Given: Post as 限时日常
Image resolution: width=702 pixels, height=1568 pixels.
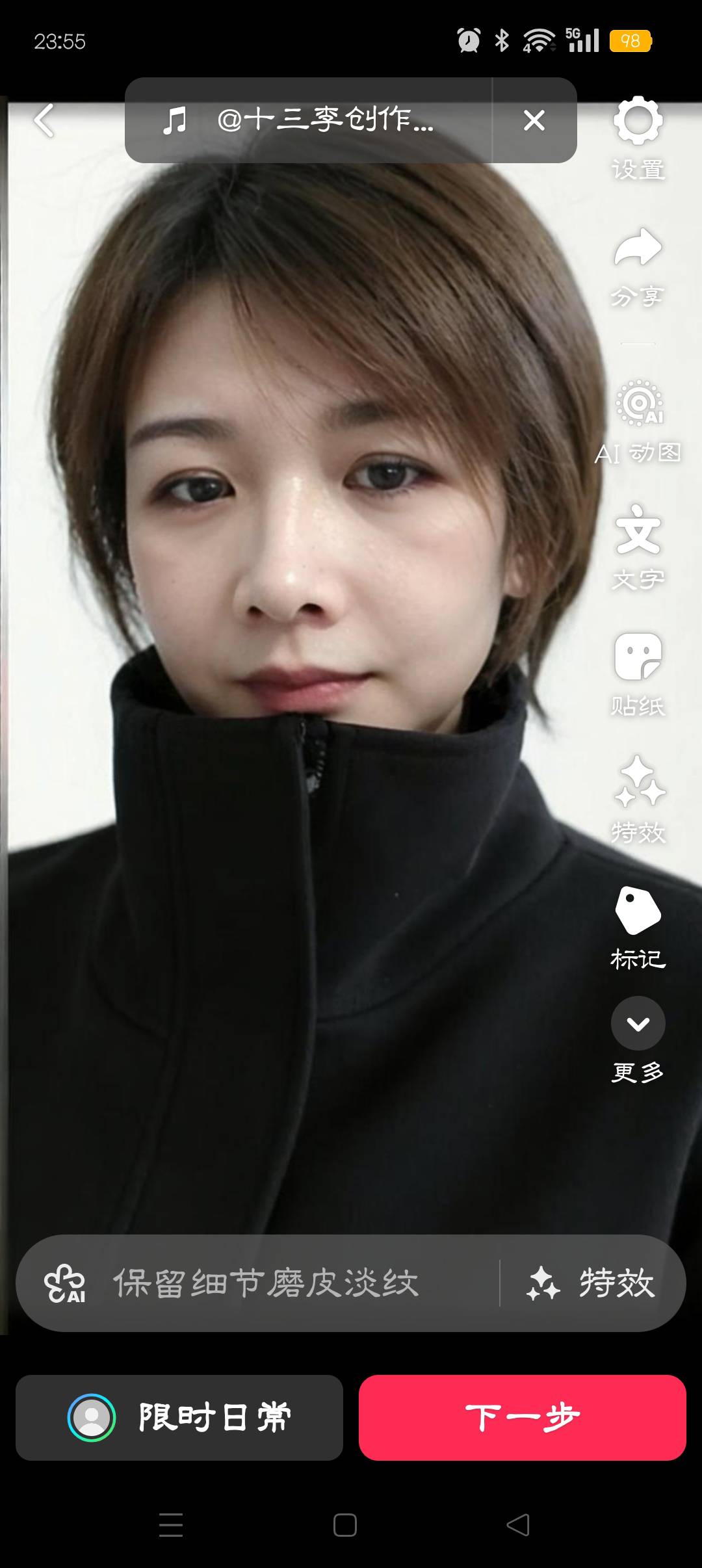Looking at the screenshot, I should point(179,1418).
